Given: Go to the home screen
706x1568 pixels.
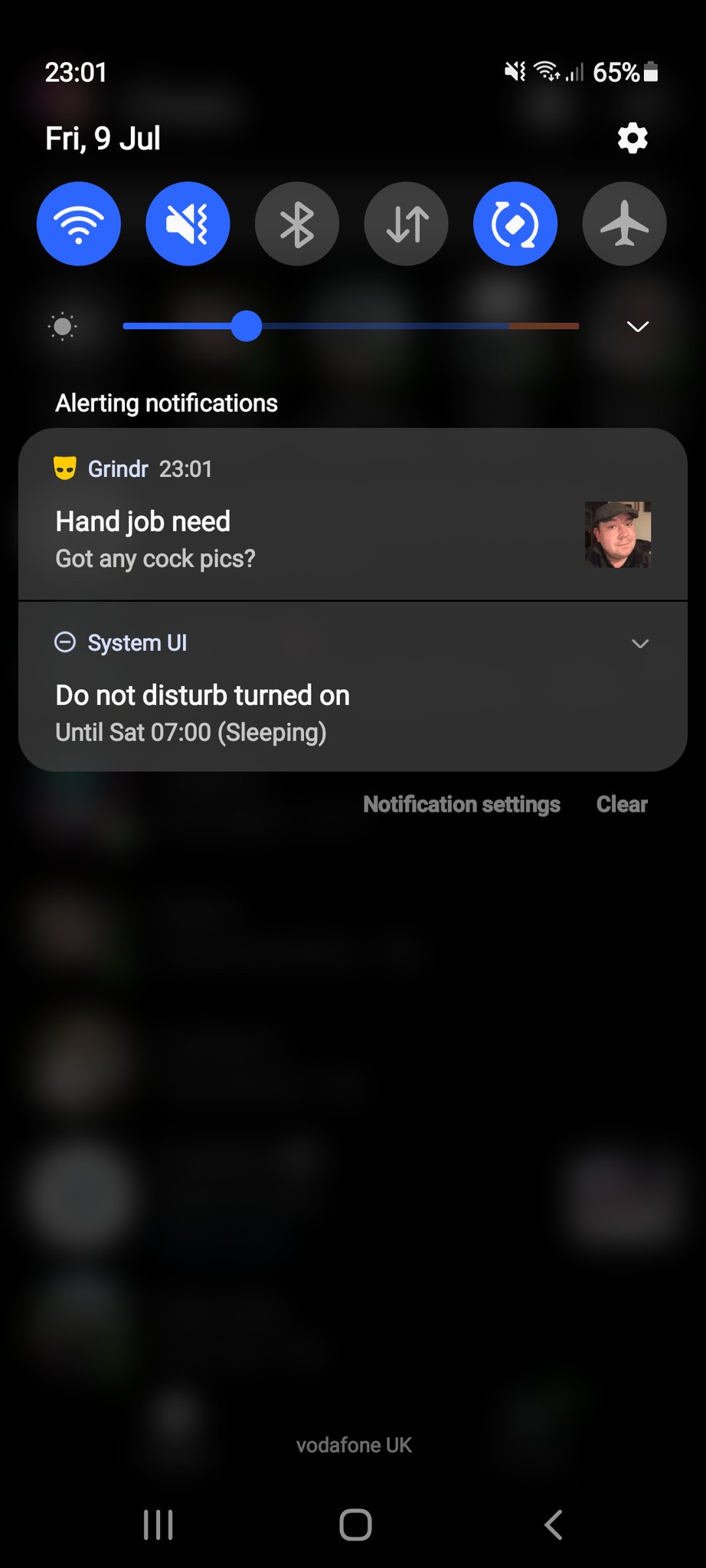Looking at the screenshot, I should click(x=355, y=1524).
